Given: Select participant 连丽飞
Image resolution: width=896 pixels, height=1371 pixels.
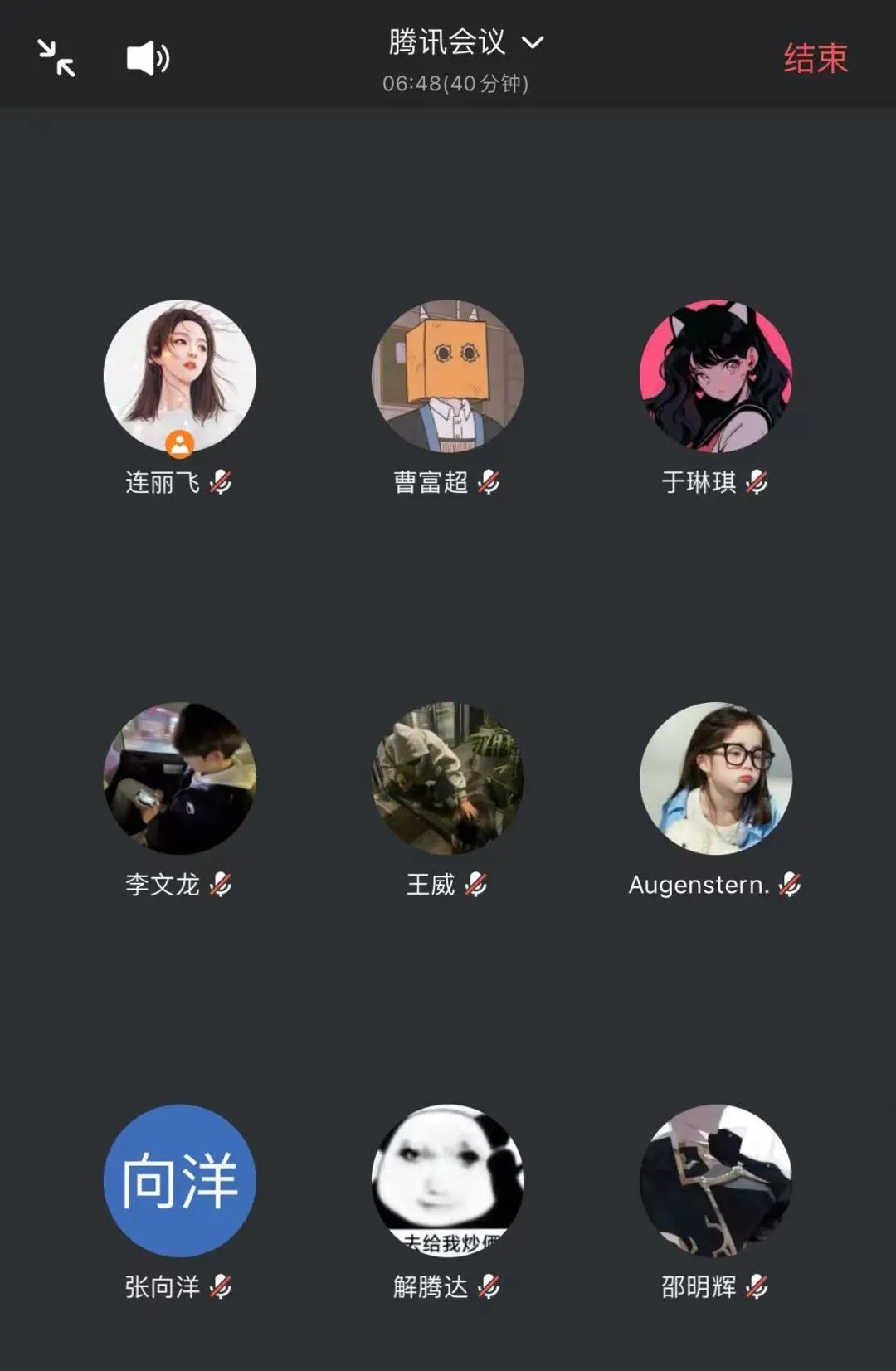Looking at the screenshot, I should pyautogui.click(x=179, y=376).
